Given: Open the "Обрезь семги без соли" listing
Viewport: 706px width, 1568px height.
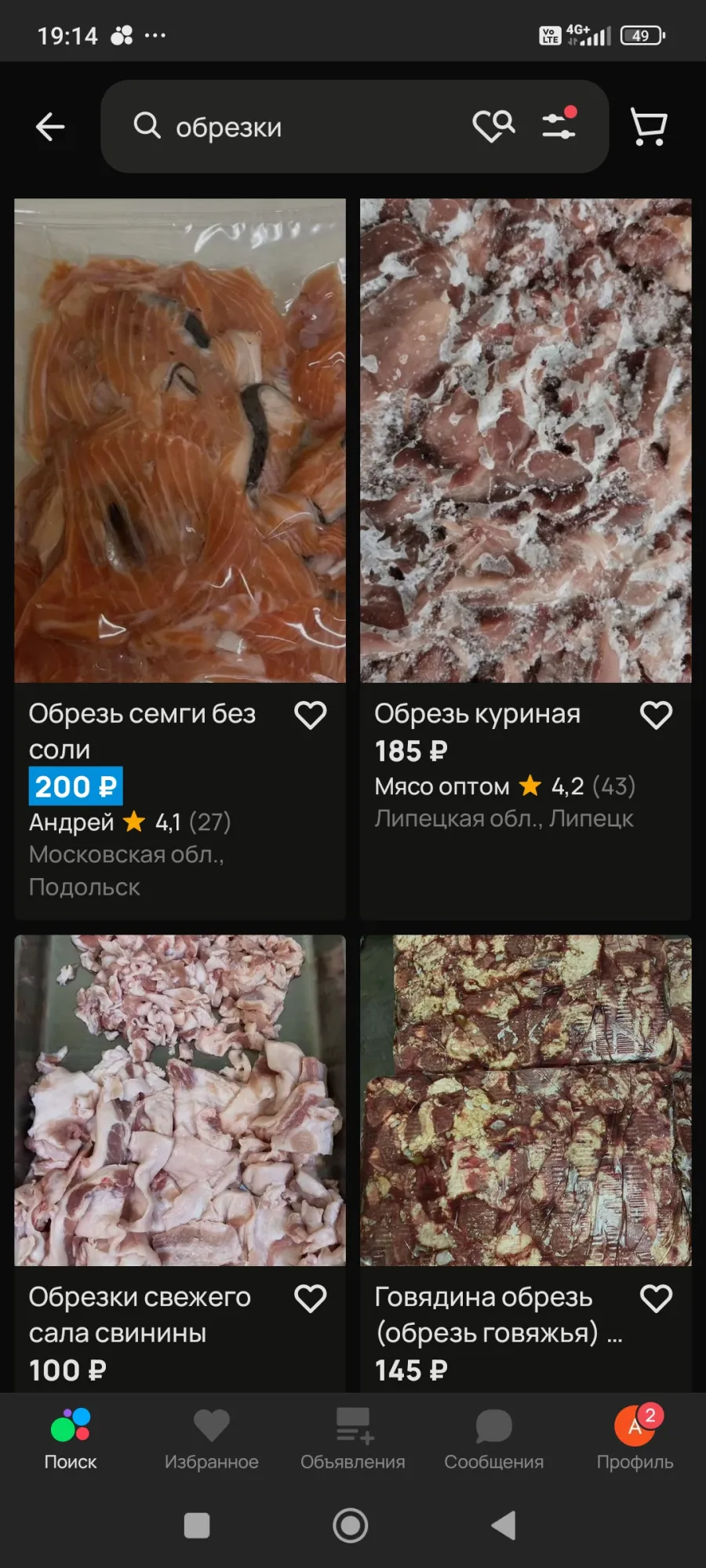Looking at the screenshot, I should [180, 441].
